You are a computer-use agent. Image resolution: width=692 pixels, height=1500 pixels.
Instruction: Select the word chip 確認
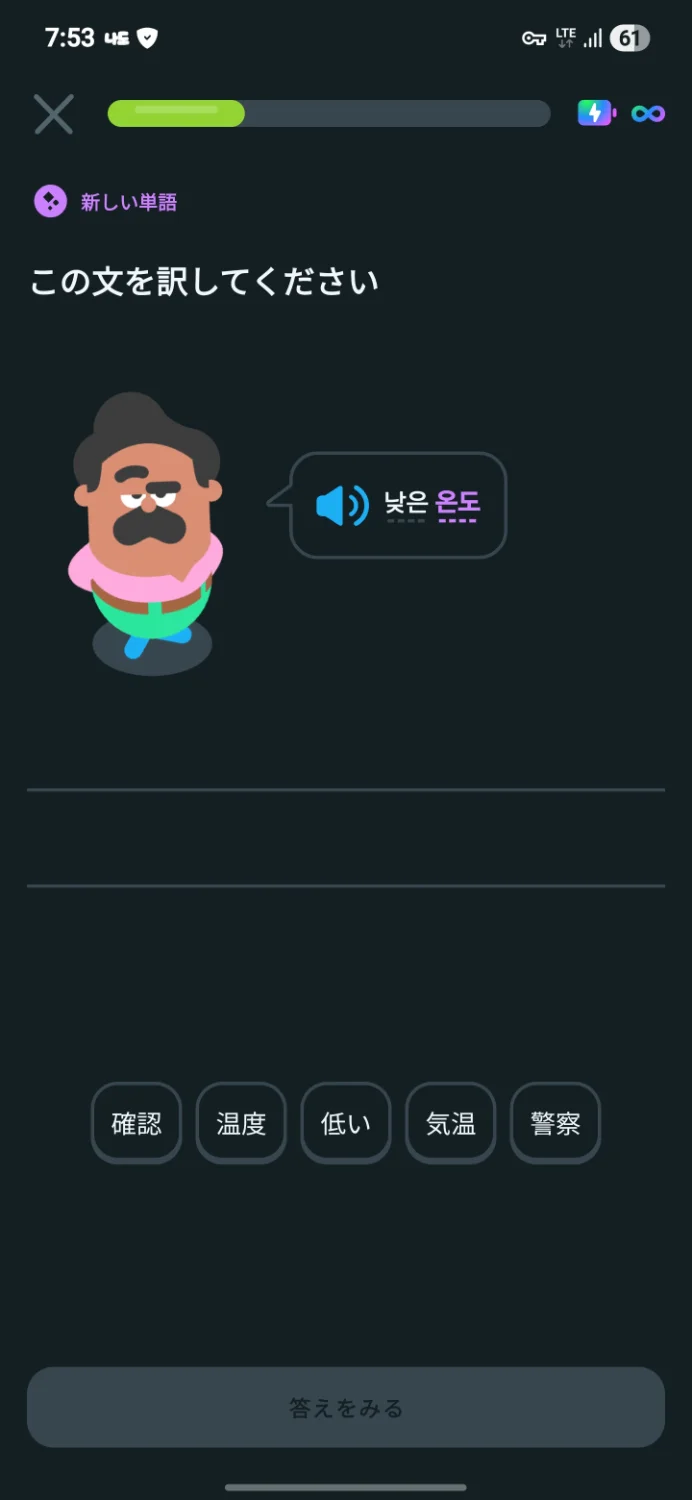[x=136, y=1123]
